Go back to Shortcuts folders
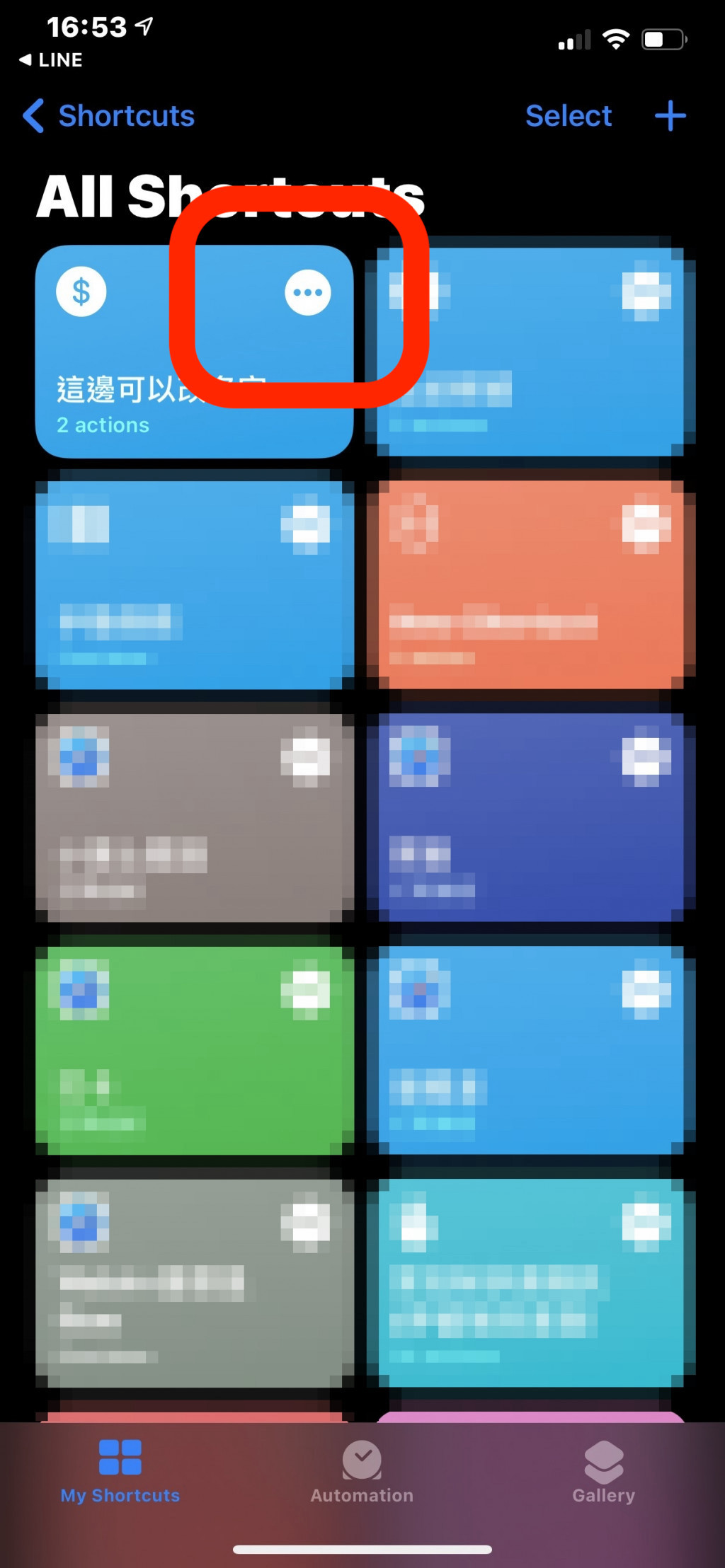 (110, 116)
